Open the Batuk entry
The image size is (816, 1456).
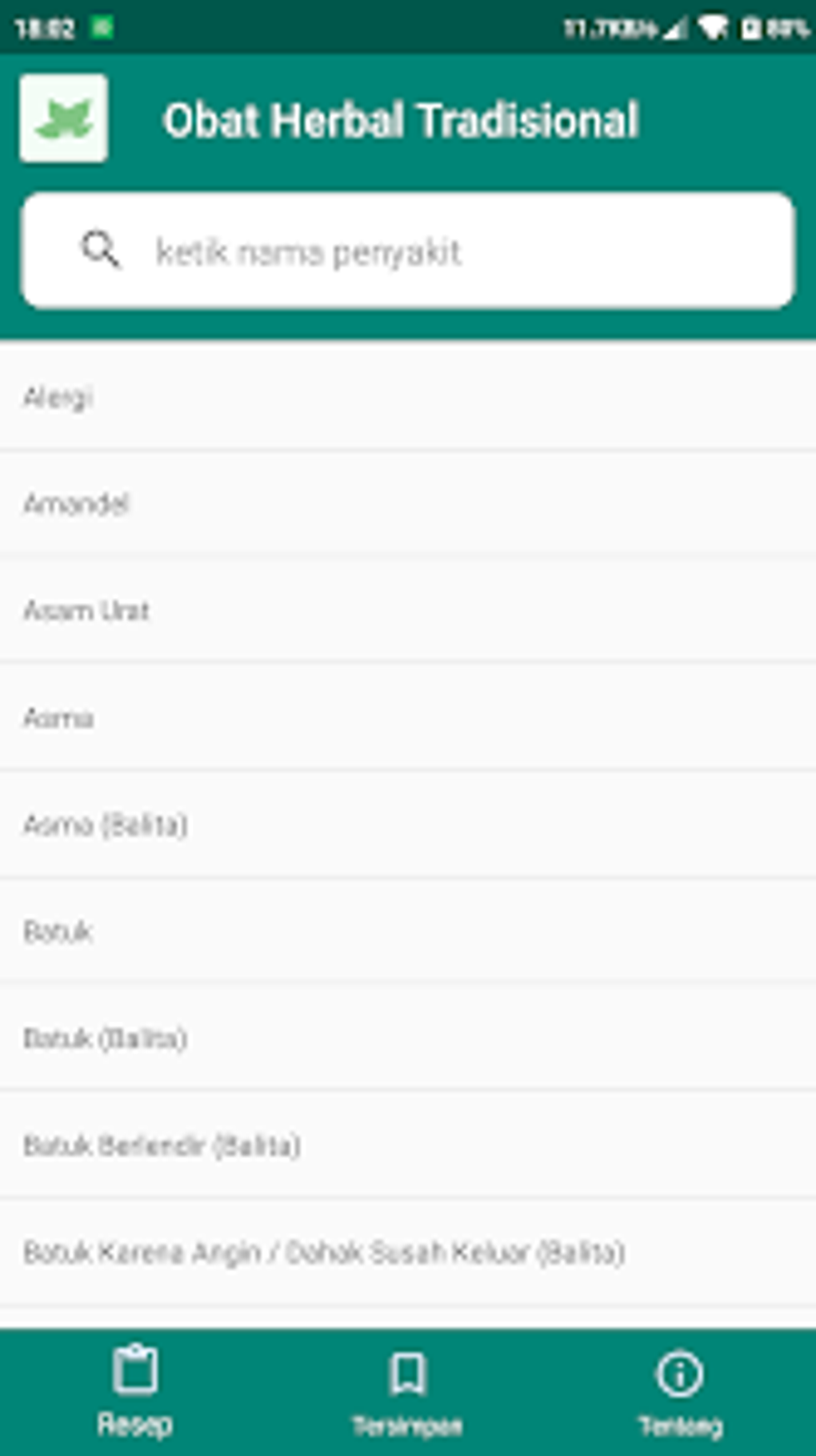pos(408,932)
